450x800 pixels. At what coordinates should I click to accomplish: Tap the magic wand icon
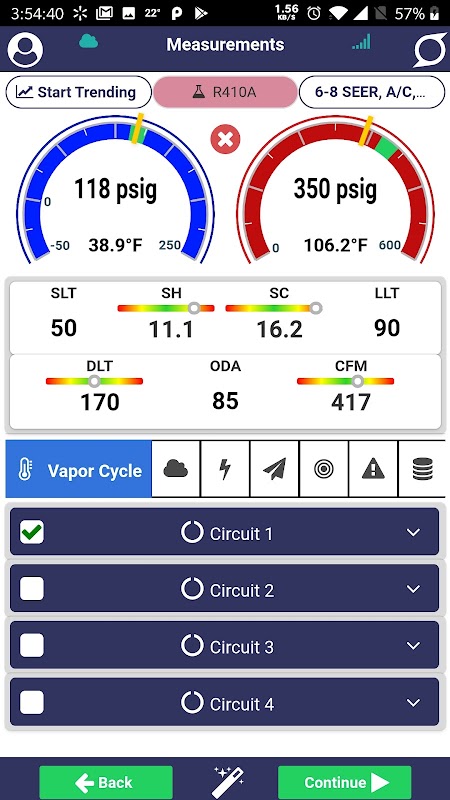pyautogui.click(x=227, y=782)
